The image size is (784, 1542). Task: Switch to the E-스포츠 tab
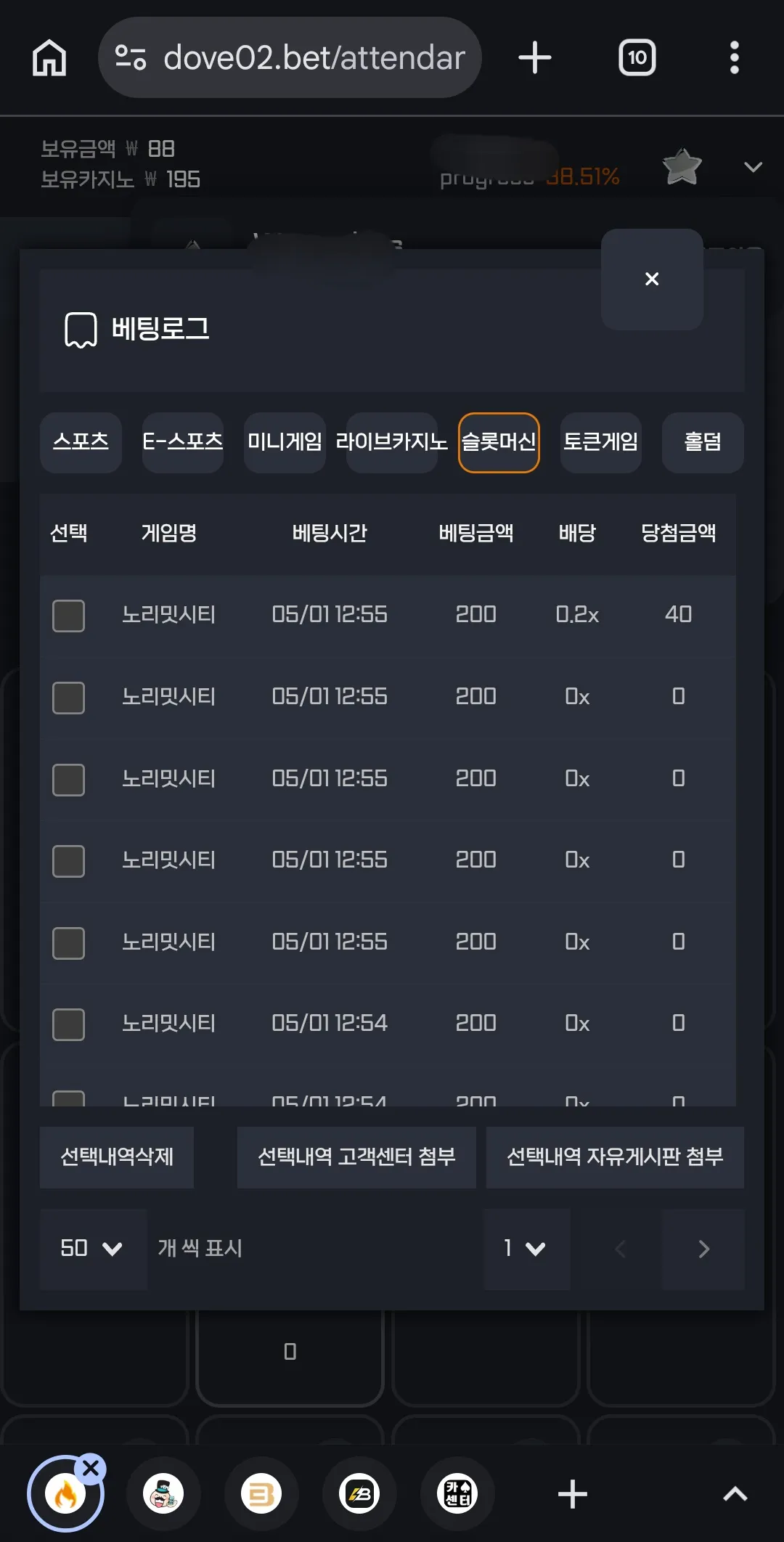[183, 442]
